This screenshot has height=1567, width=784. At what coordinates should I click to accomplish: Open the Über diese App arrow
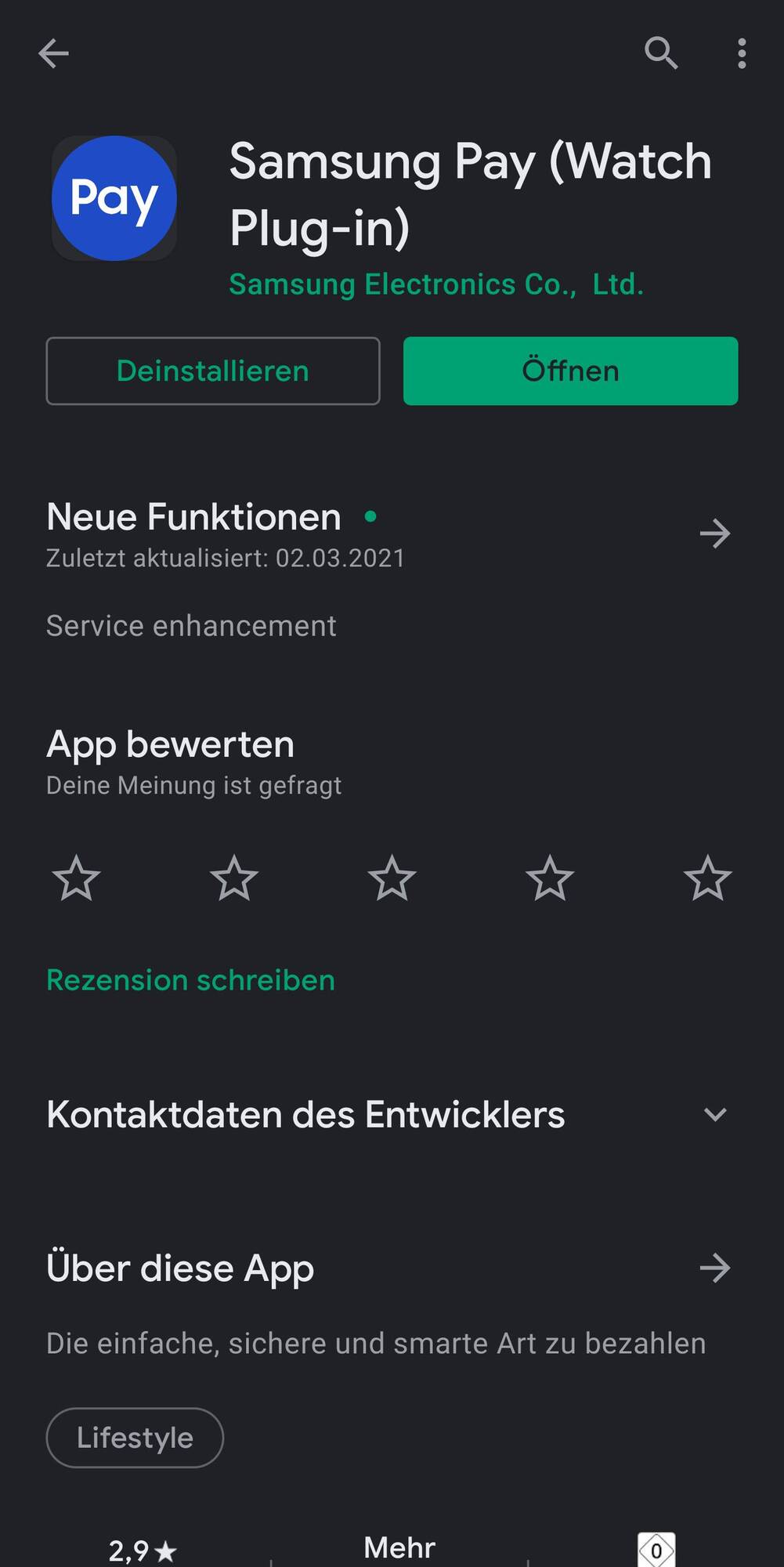[714, 1268]
